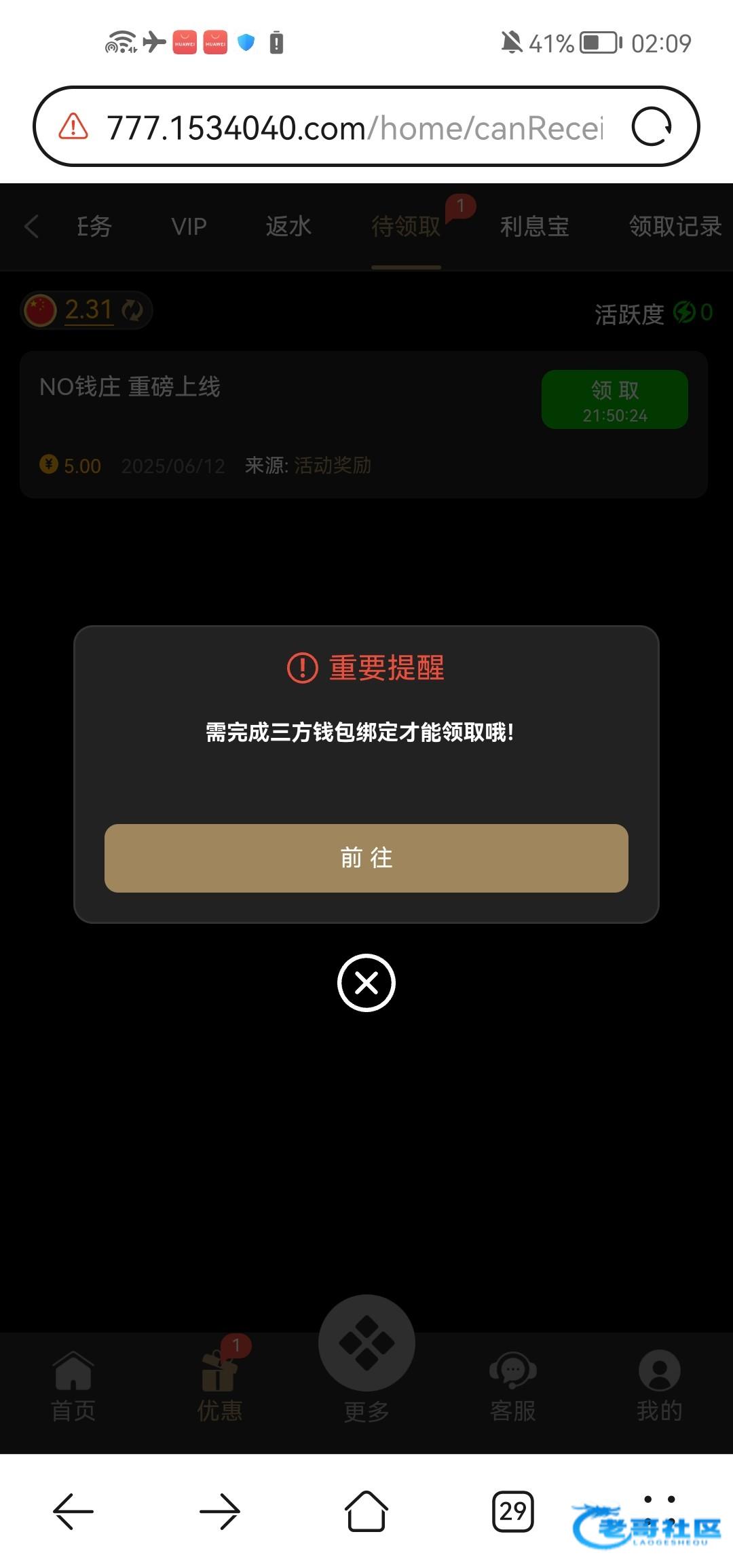Go forward in the browser navigation bar
This screenshot has width=733, height=1568.
[x=220, y=1511]
